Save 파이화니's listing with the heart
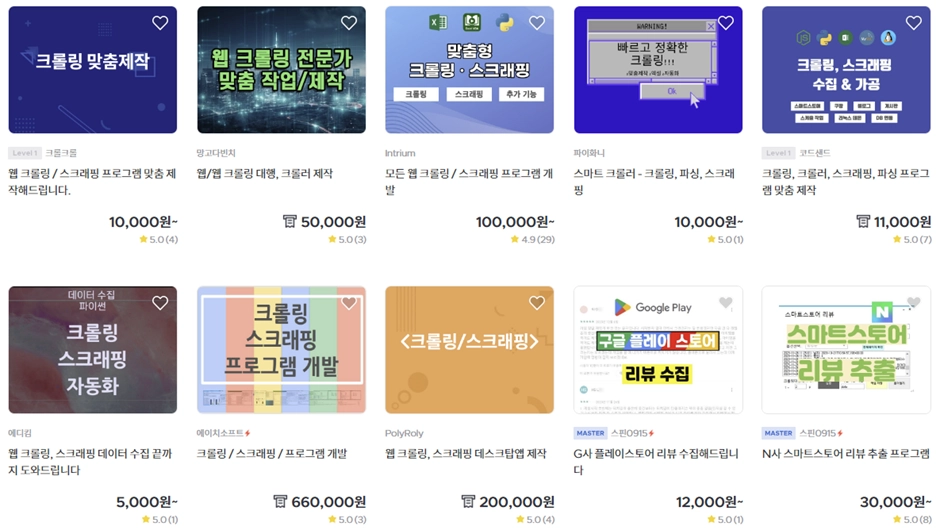940x530 pixels. click(725, 22)
